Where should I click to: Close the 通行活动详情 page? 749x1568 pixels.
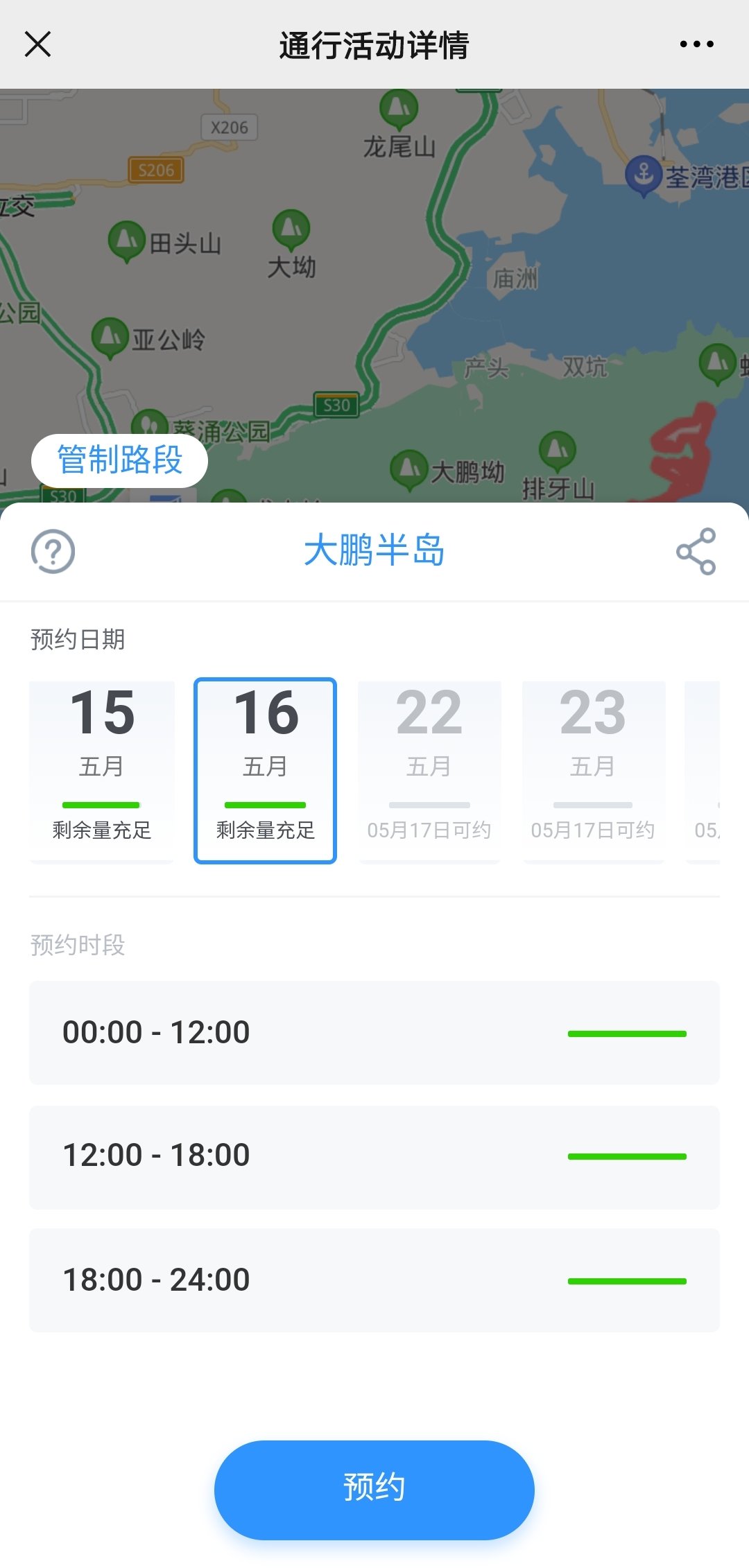[x=38, y=44]
